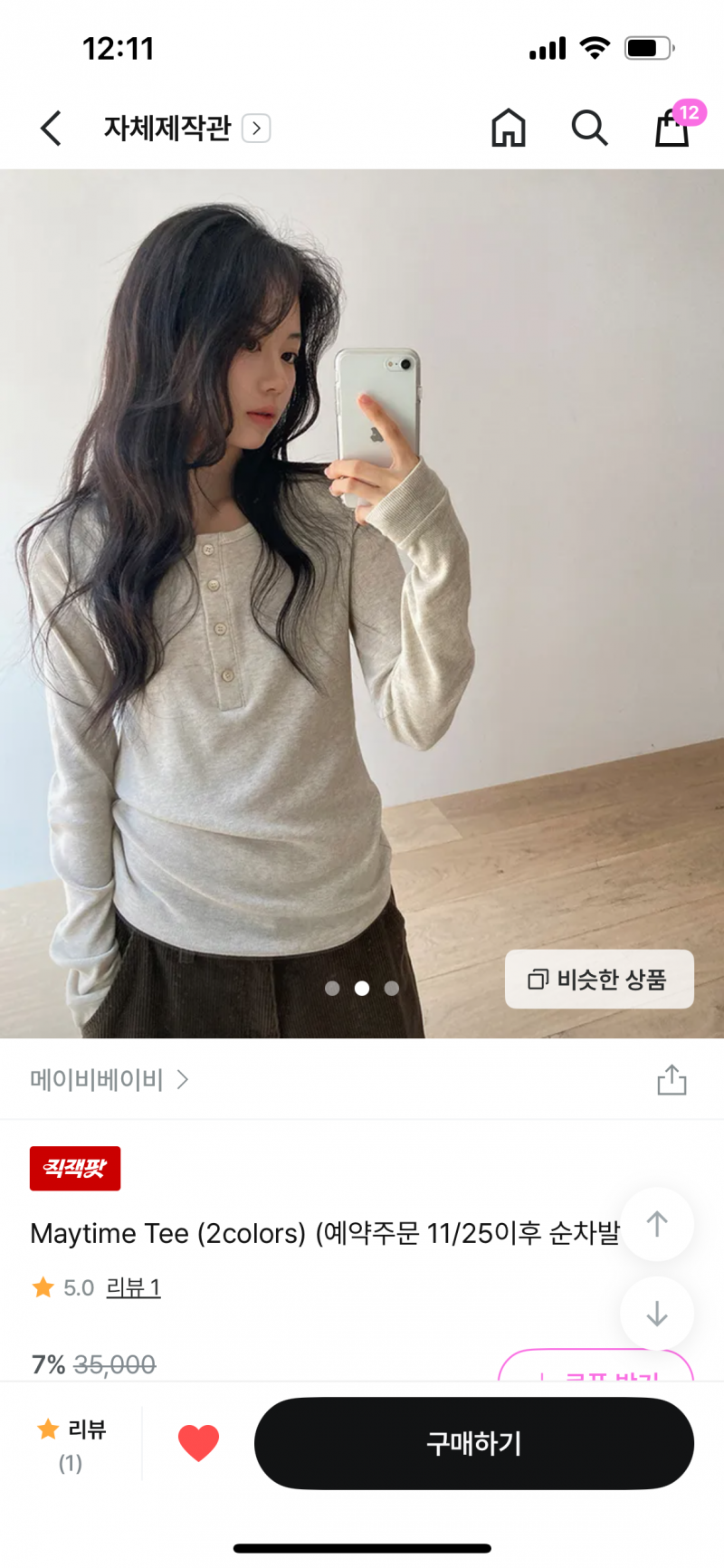
Task: Open the home screen via house icon
Action: [508, 129]
